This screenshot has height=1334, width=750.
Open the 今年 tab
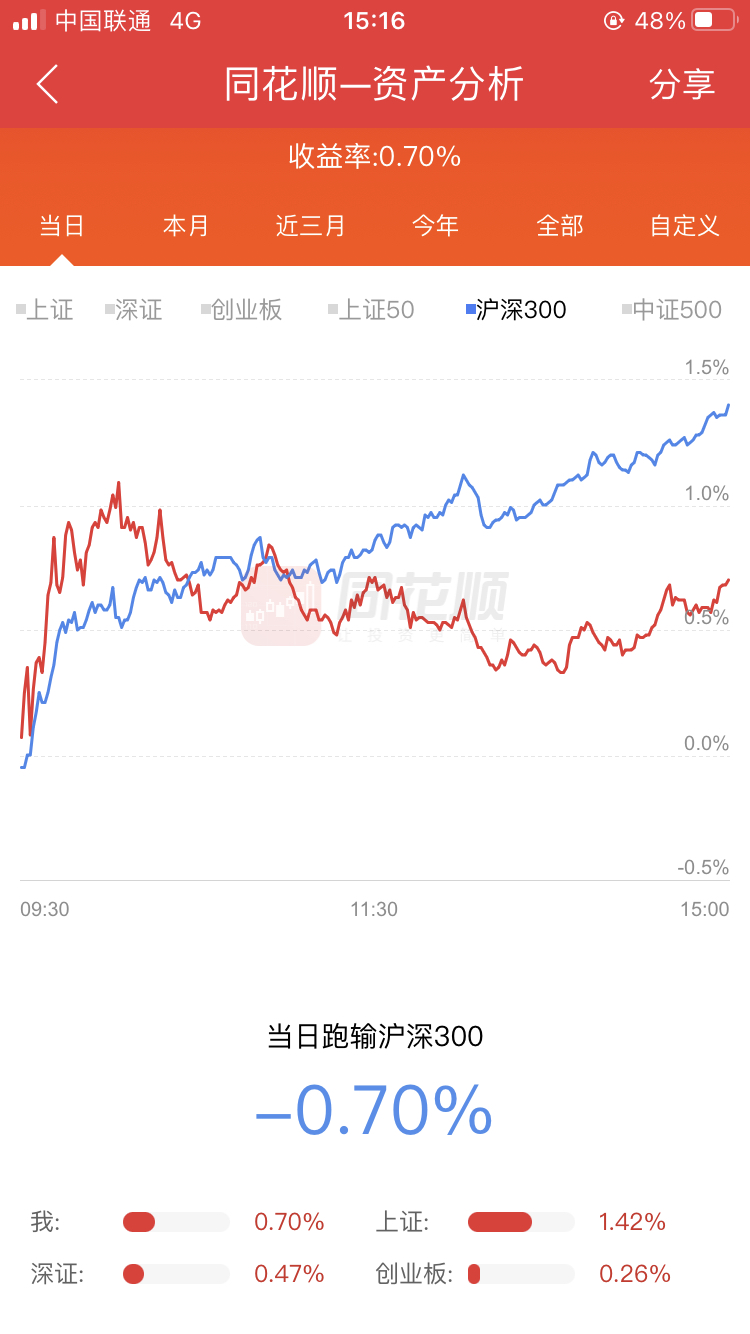pyautogui.click(x=436, y=225)
